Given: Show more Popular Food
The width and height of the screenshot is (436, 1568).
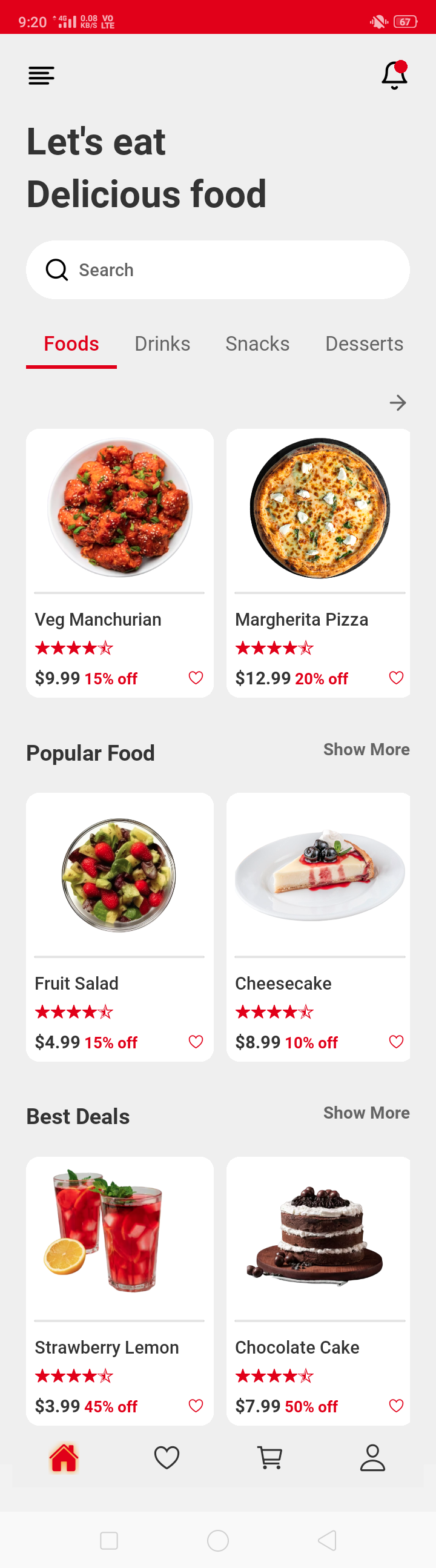Looking at the screenshot, I should (x=366, y=749).
